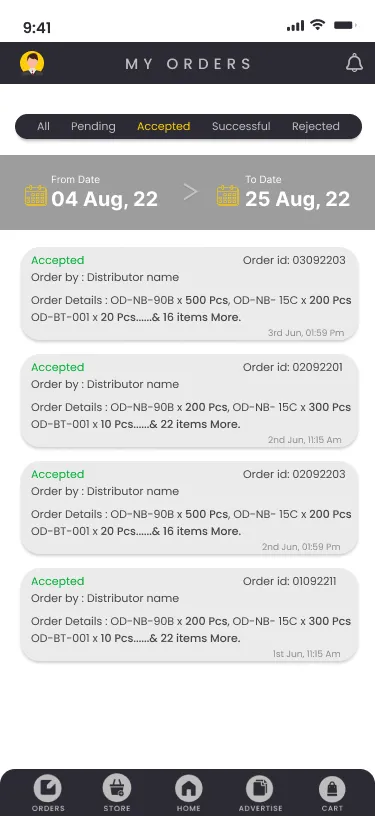Screen dimensions: 375x817
Task: View order id 02092203 details
Action: click(190, 508)
